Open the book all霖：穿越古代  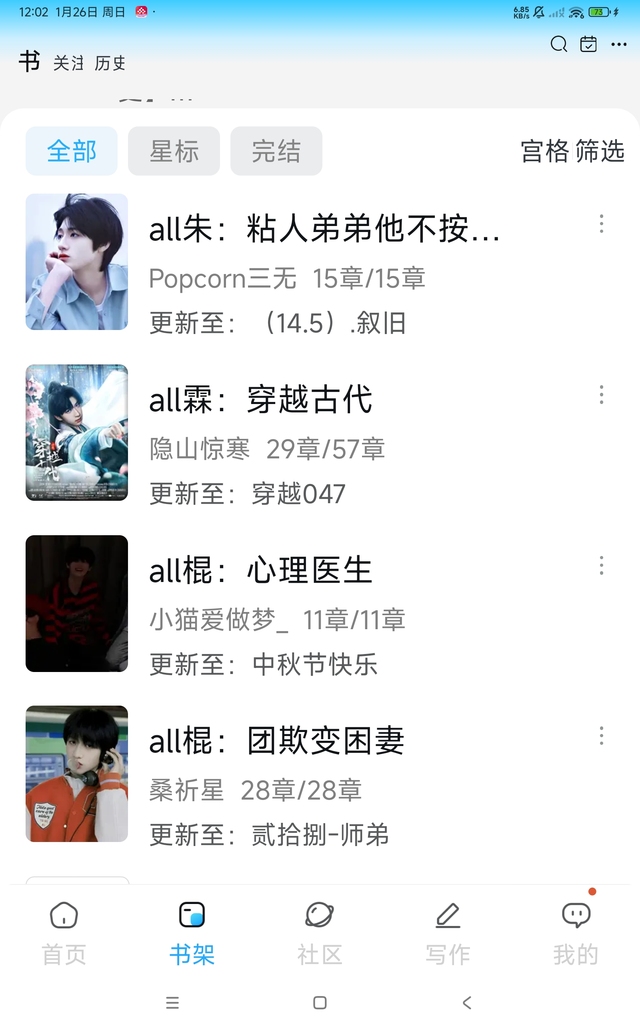click(x=260, y=401)
